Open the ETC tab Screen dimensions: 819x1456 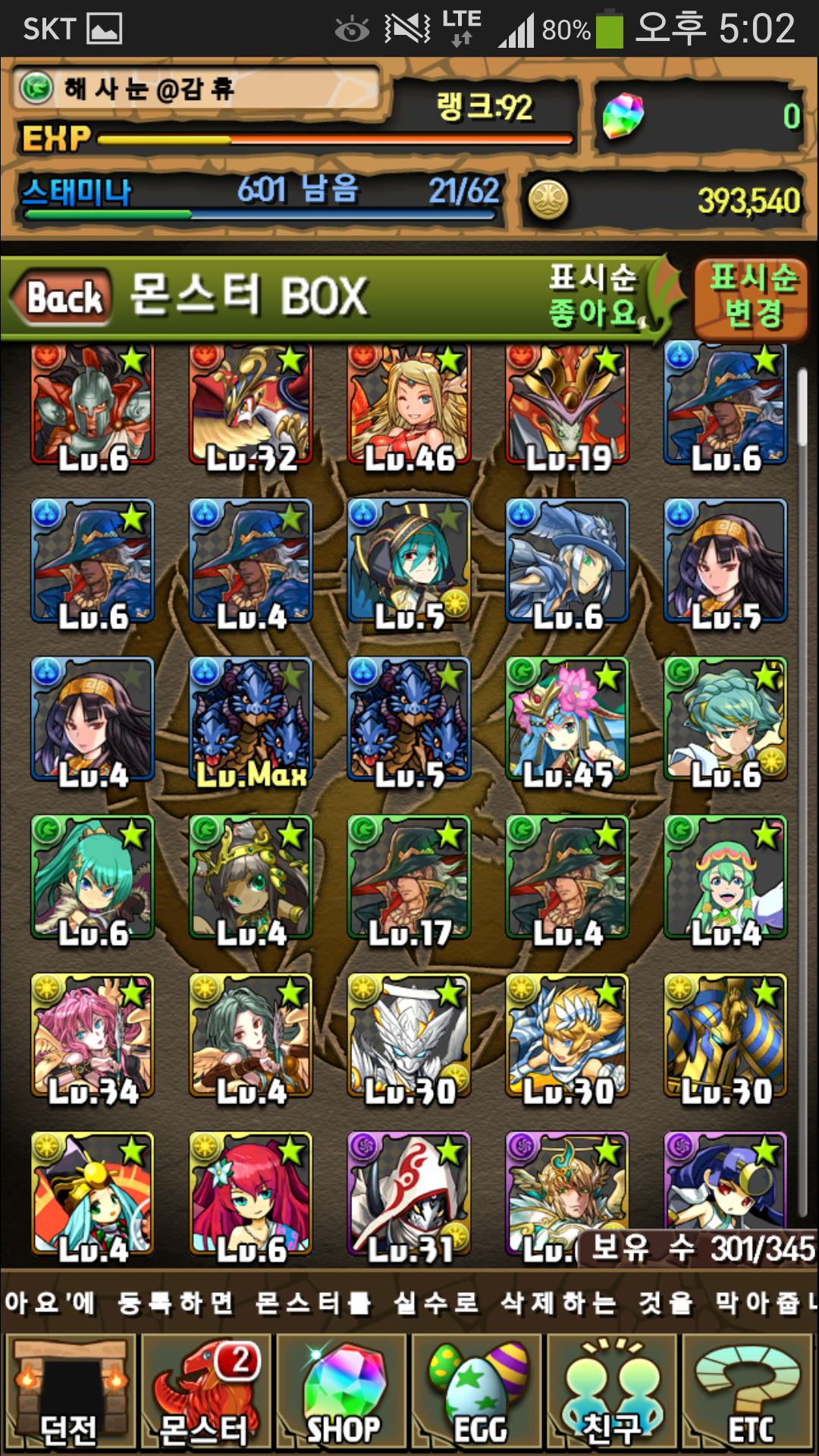749,1392
